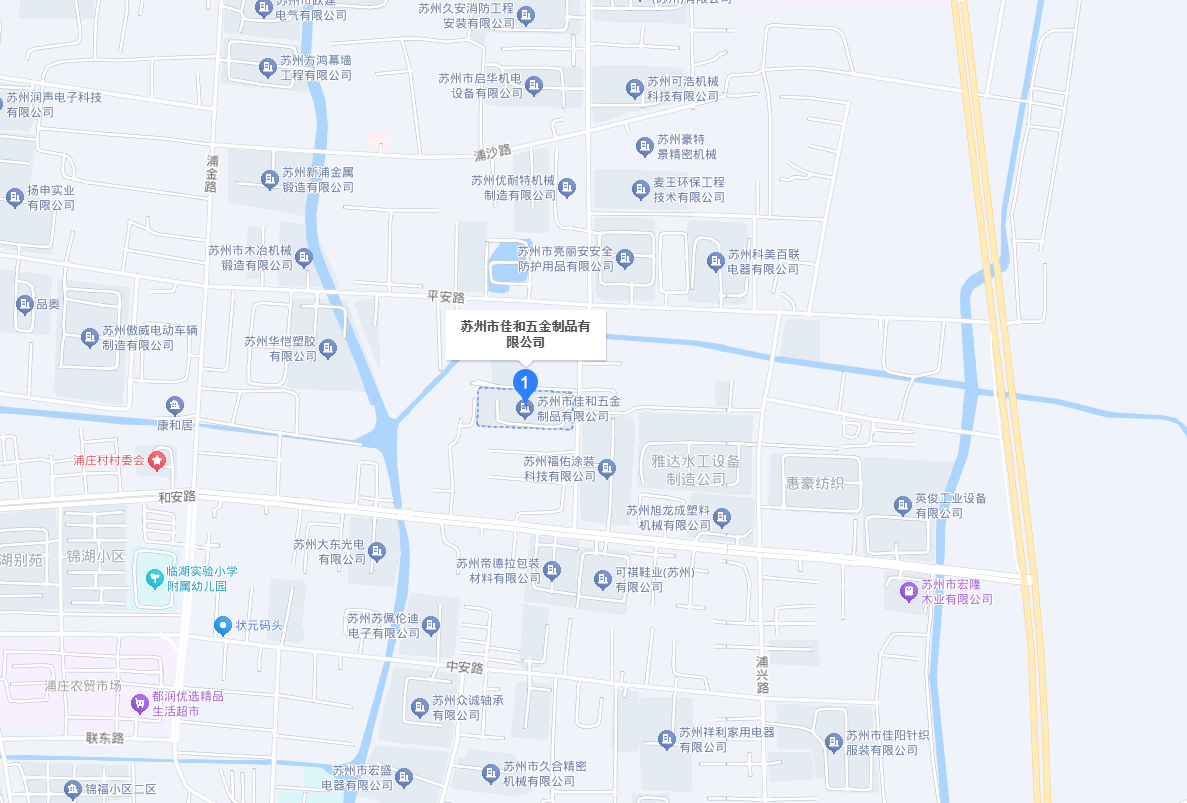Open the 临湖实验小学附属幼儿园 marker
The width and height of the screenshot is (1187, 803).
click(x=154, y=578)
